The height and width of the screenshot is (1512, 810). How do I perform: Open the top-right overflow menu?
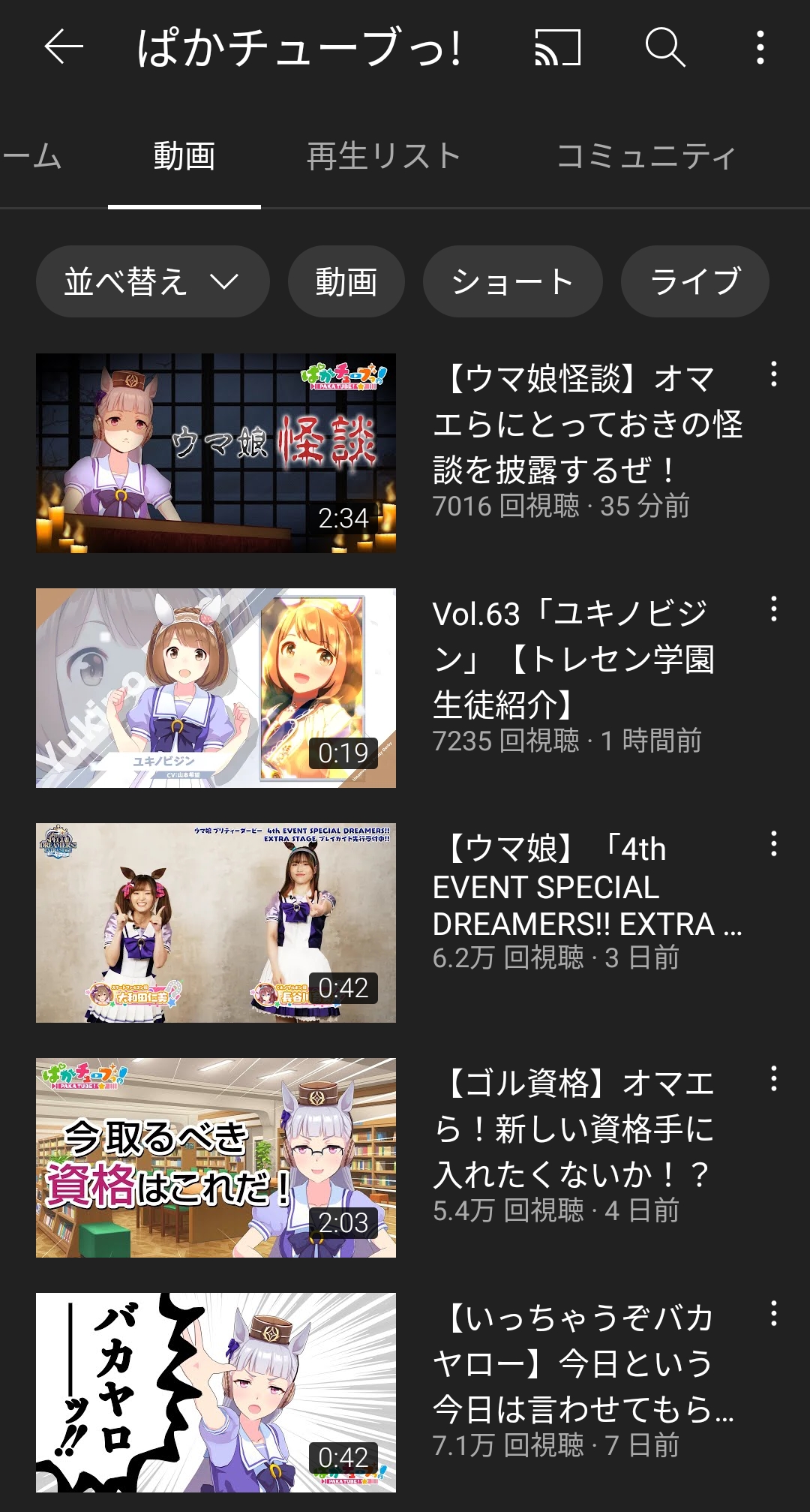(760, 48)
